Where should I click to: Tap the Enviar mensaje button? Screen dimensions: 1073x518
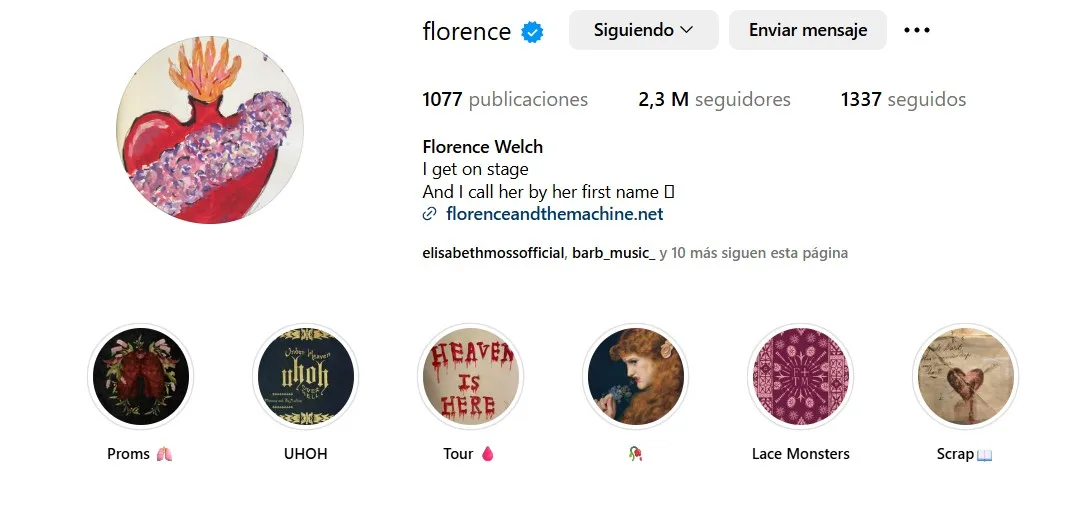pyautogui.click(x=807, y=30)
